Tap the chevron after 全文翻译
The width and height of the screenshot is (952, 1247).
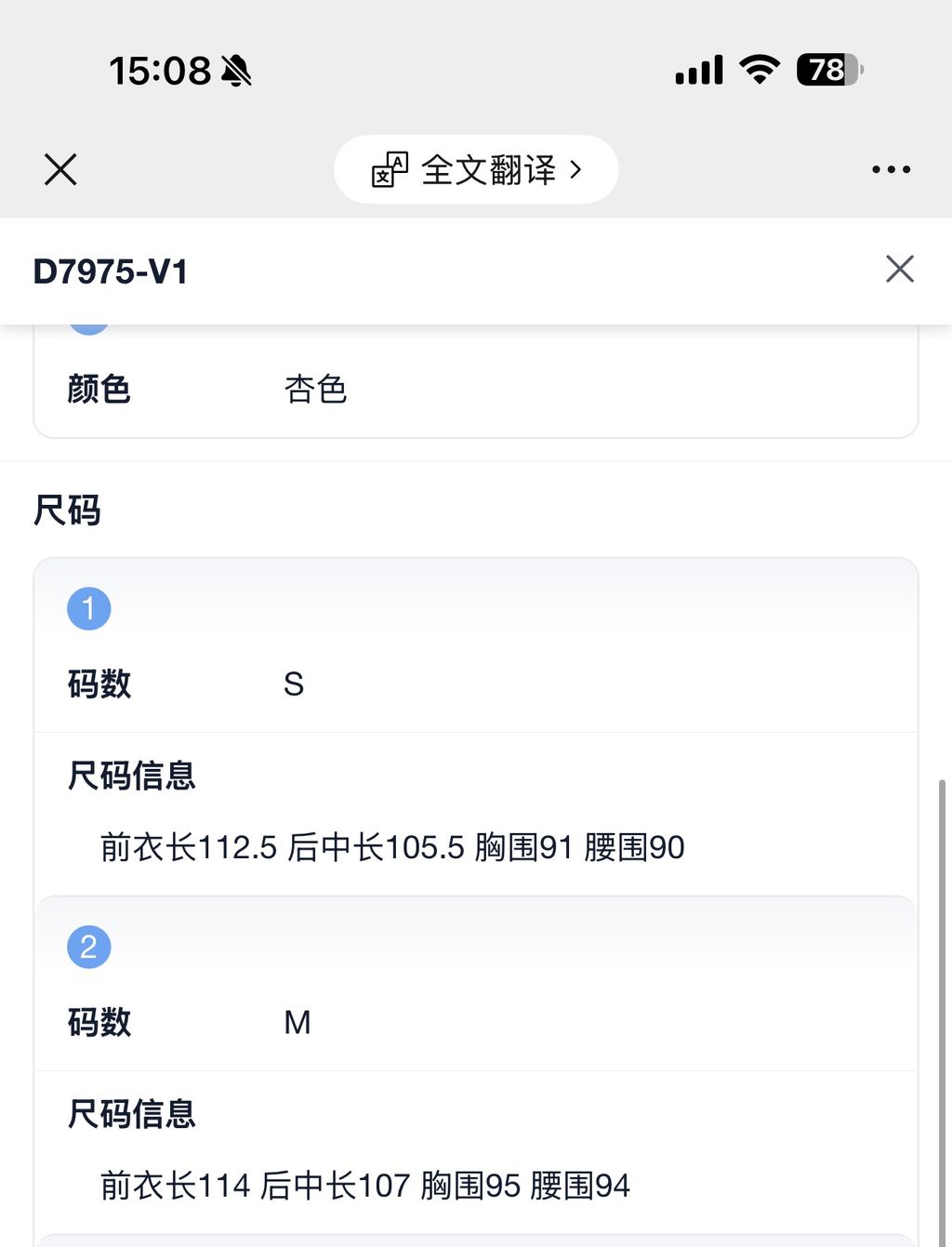576,169
